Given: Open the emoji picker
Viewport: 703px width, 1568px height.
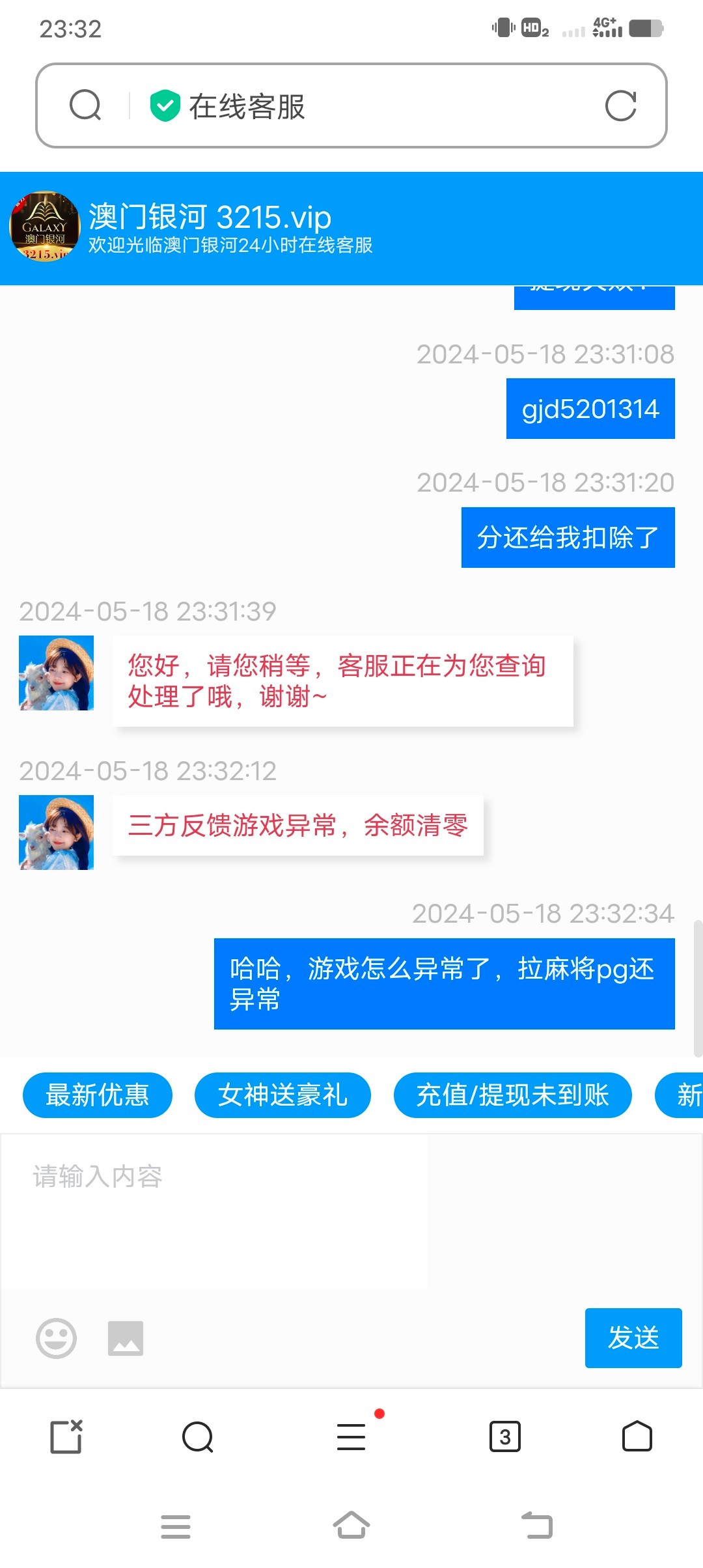Looking at the screenshot, I should point(56,1338).
